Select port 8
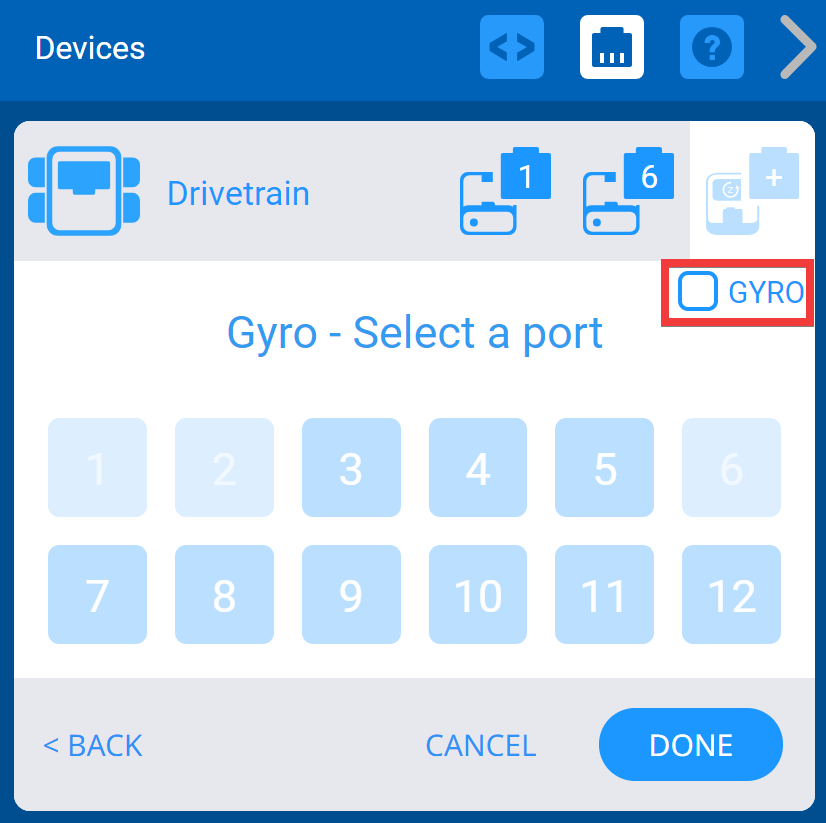Image resolution: width=826 pixels, height=823 pixels. coord(224,595)
